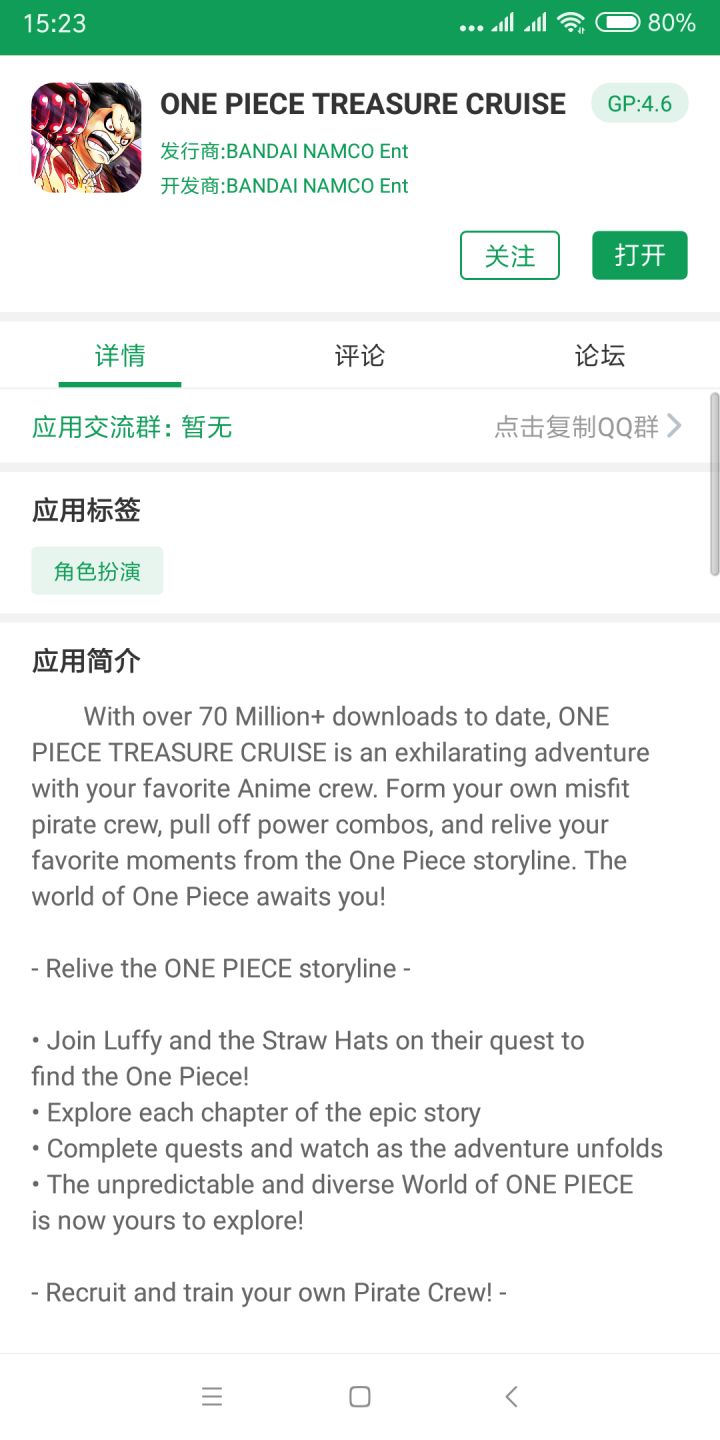Switch to the 评论 comments tab
The height and width of the screenshot is (1440, 720).
click(x=360, y=355)
